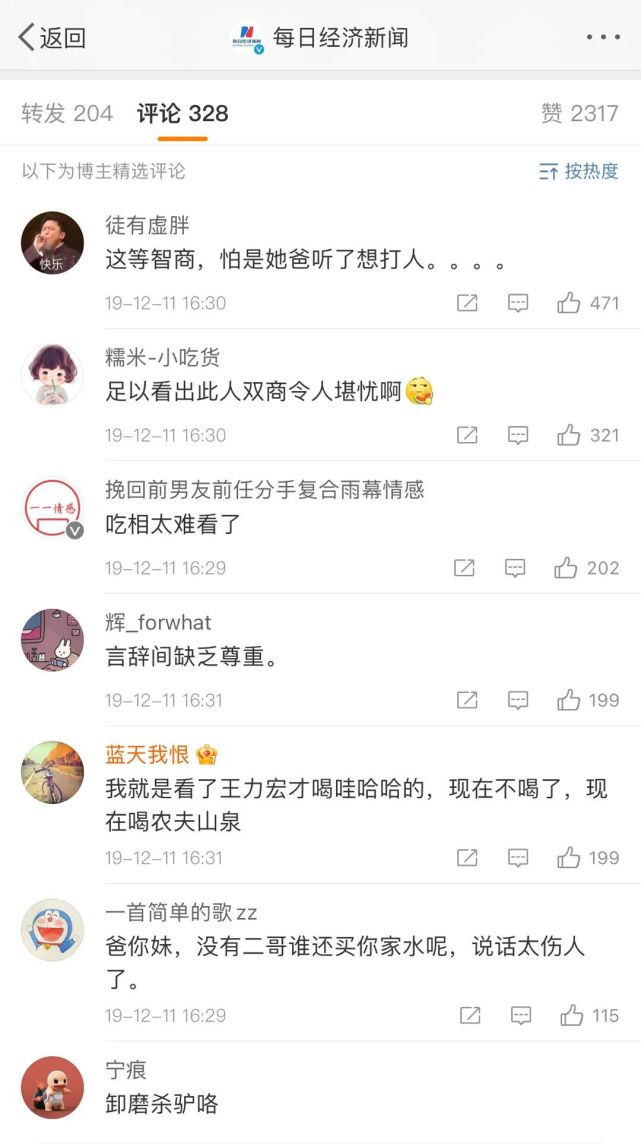Like 徒有虚胖's comment
This screenshot has width=641, height=1144.
pyautogui.click(x=589, y=303)
